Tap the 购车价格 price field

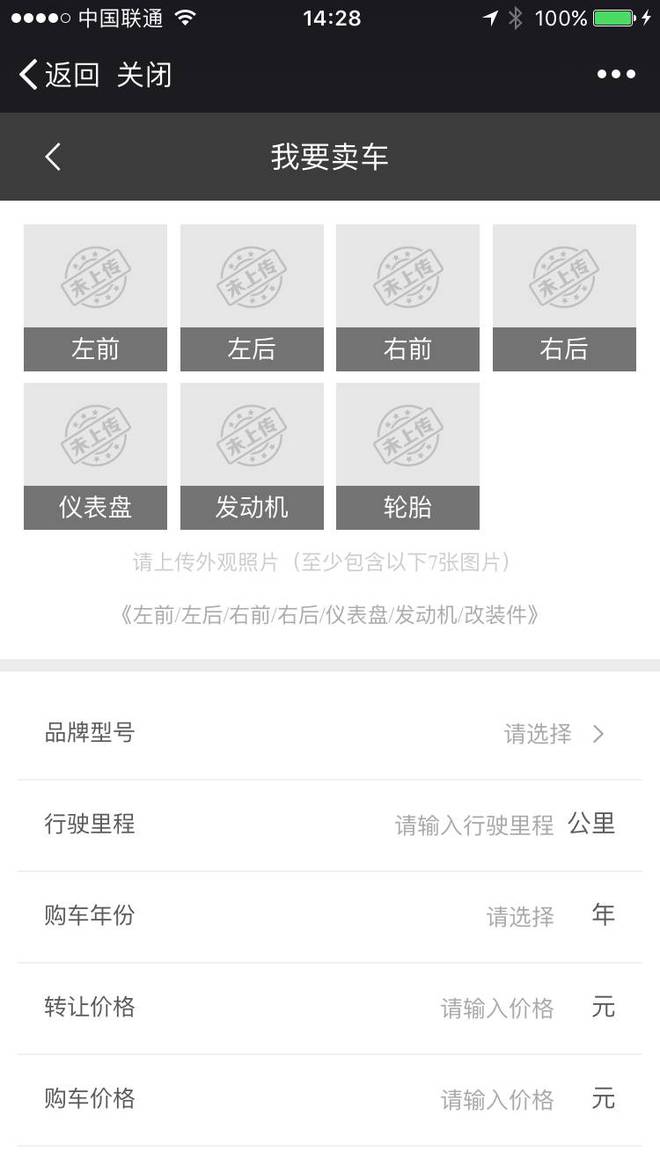pos(497,1100)
